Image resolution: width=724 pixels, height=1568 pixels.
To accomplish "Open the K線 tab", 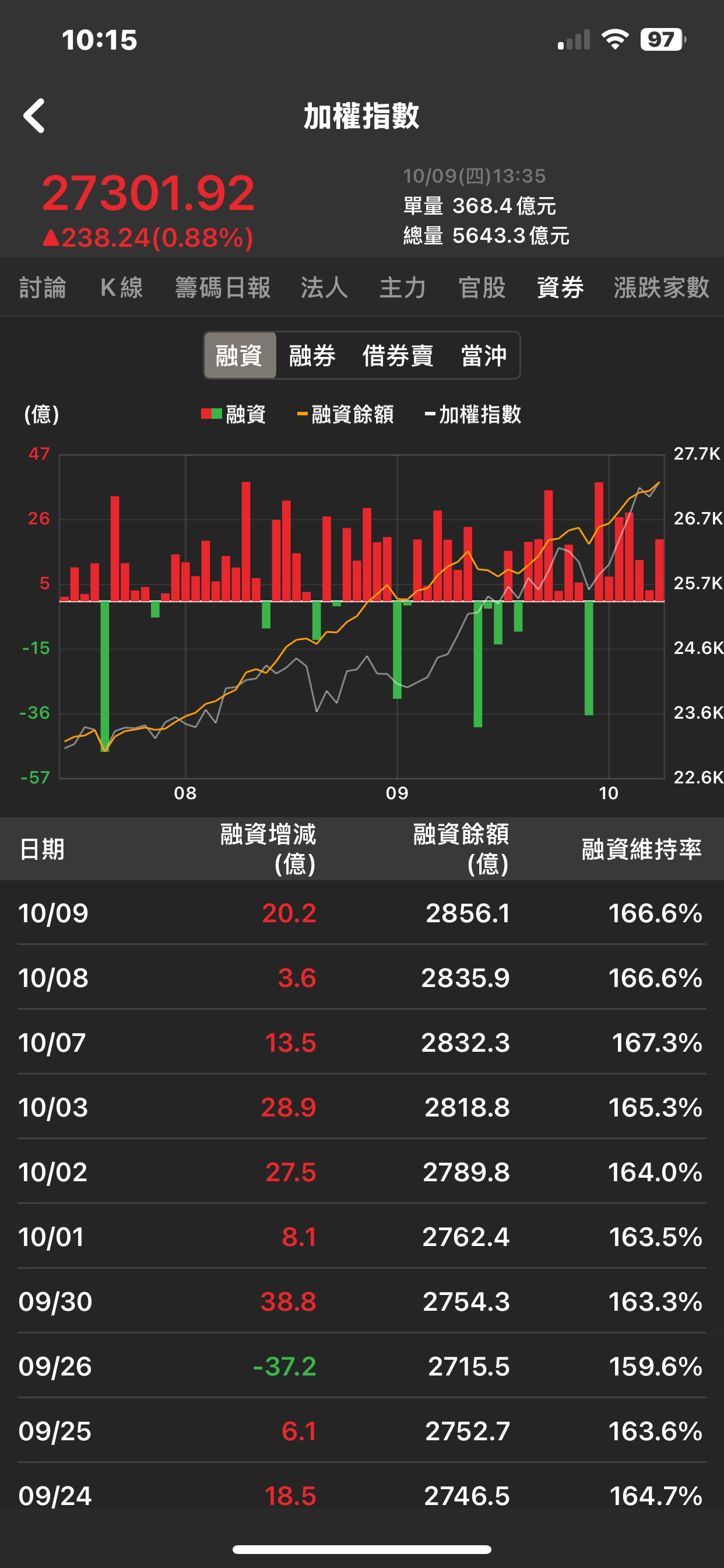I will click(x=121, y=288).
